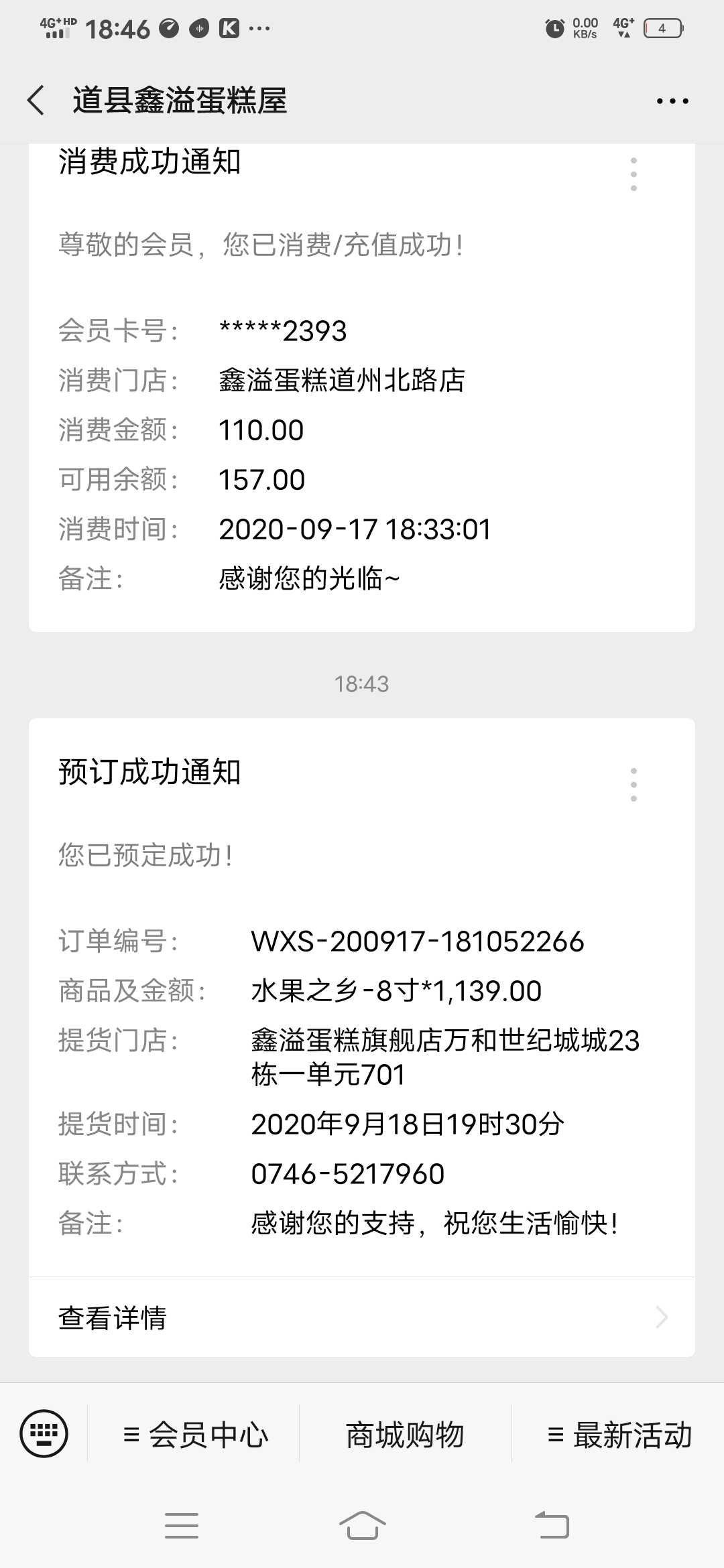Open 查看详情 for the reservation
The width and height of the screenshot is (724, 1568).
[362, 1317]
